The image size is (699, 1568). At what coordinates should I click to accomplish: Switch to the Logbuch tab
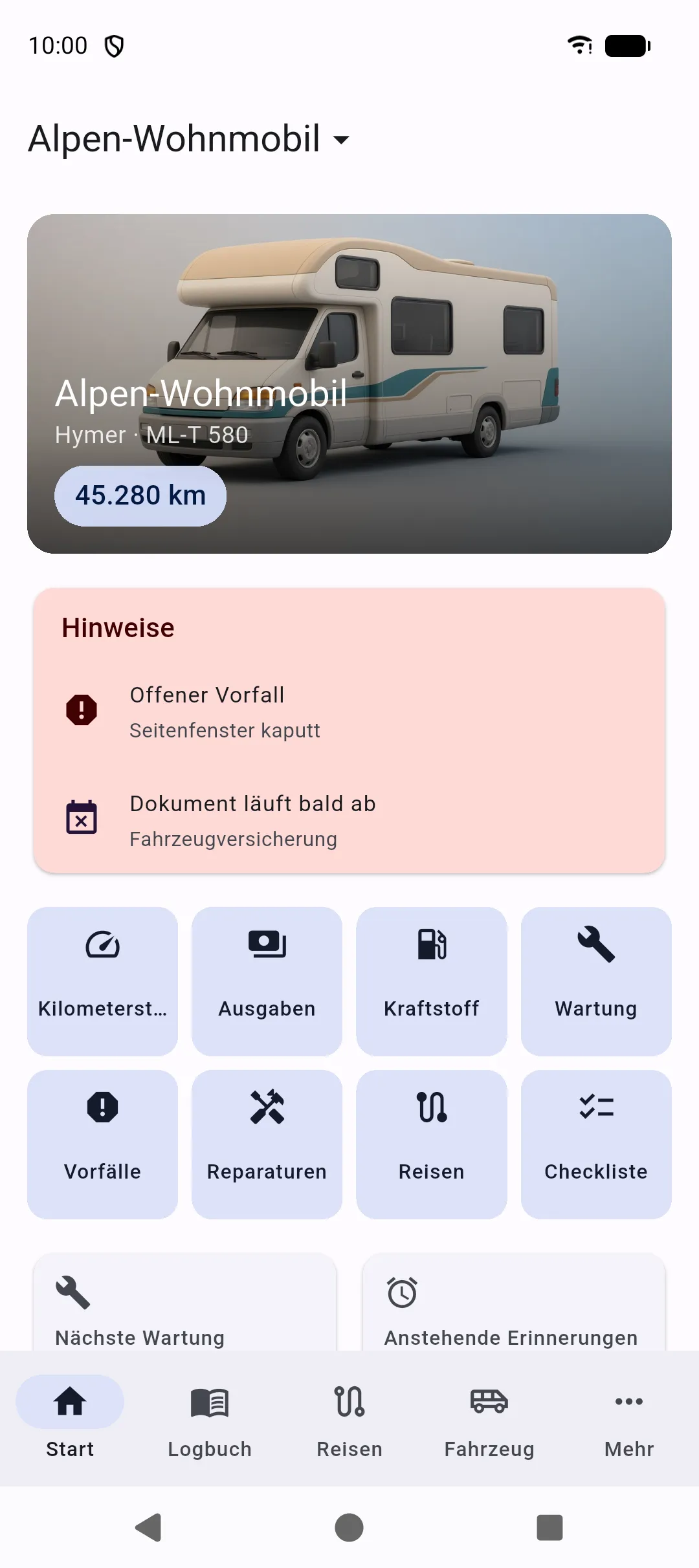pyautogui.click(x=210, y=1418)
